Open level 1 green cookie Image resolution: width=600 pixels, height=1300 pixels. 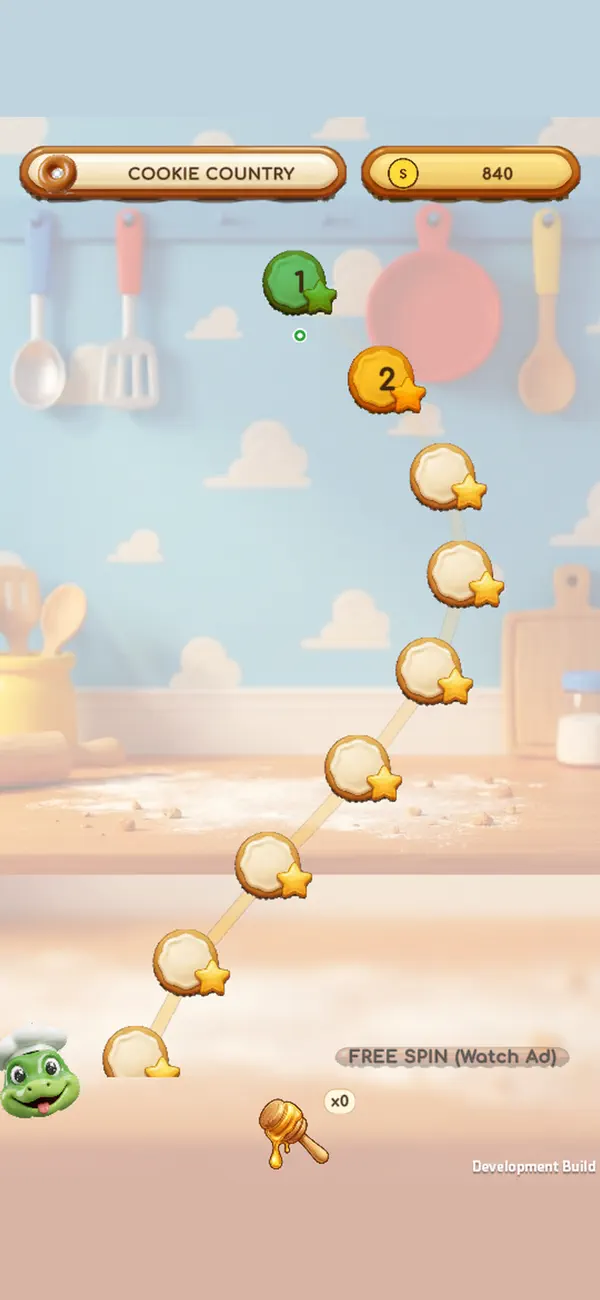point(298,282)
